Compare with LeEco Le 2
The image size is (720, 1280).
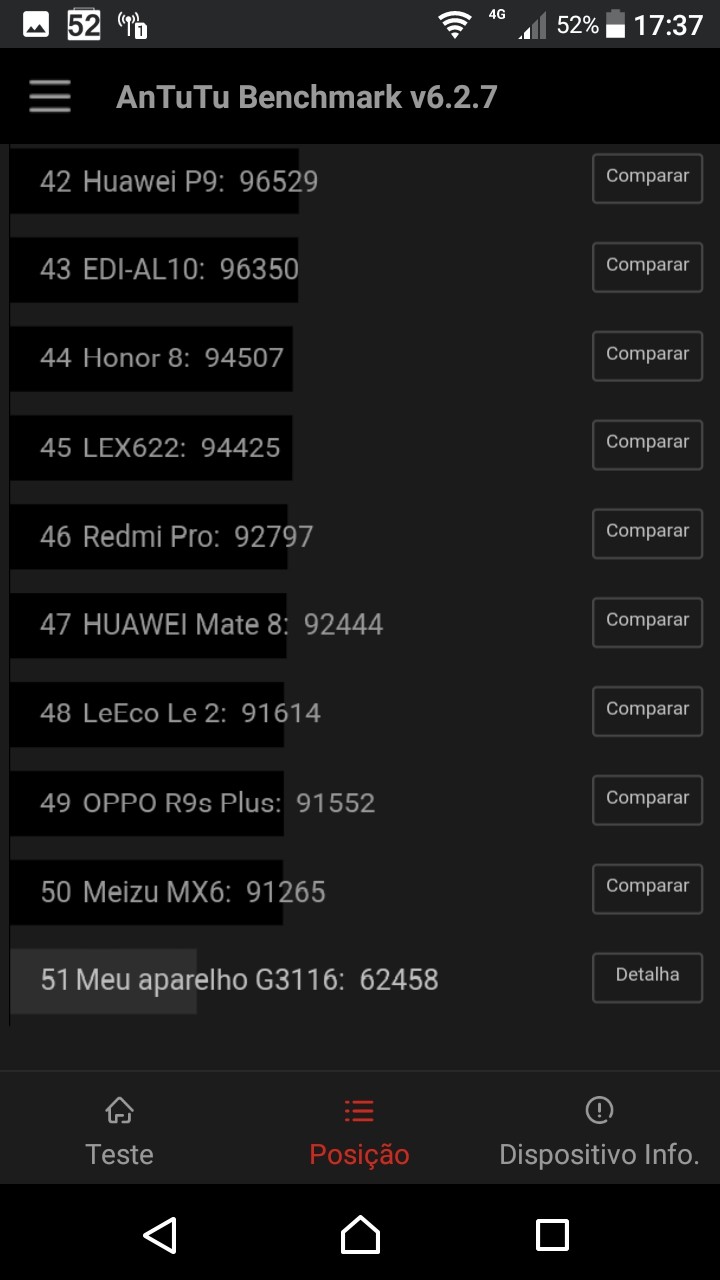coord(647,711)
